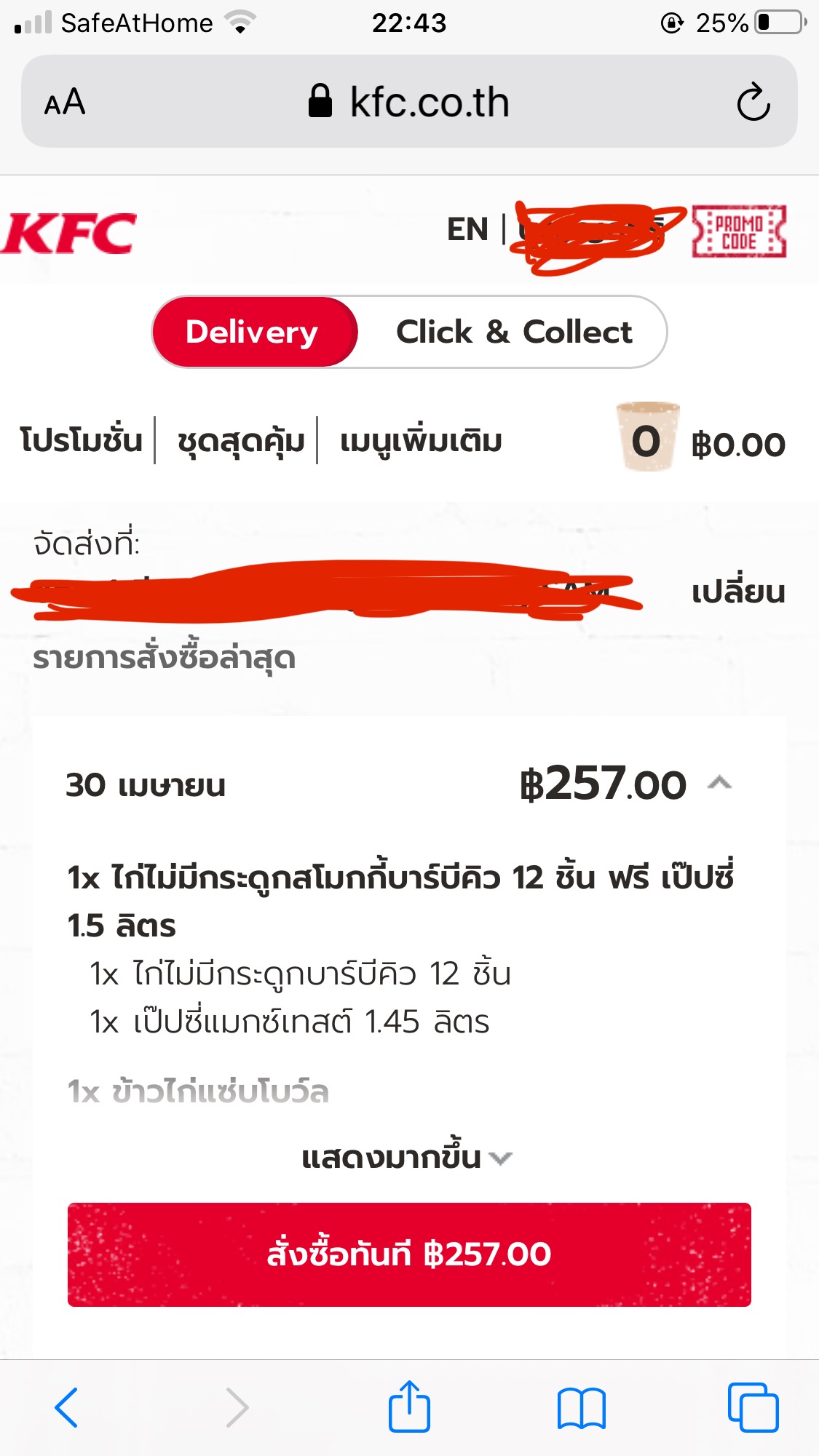The image size is (819, 1456).
Task: Open the โปรโมชั่น menu category
Action: 81,441
